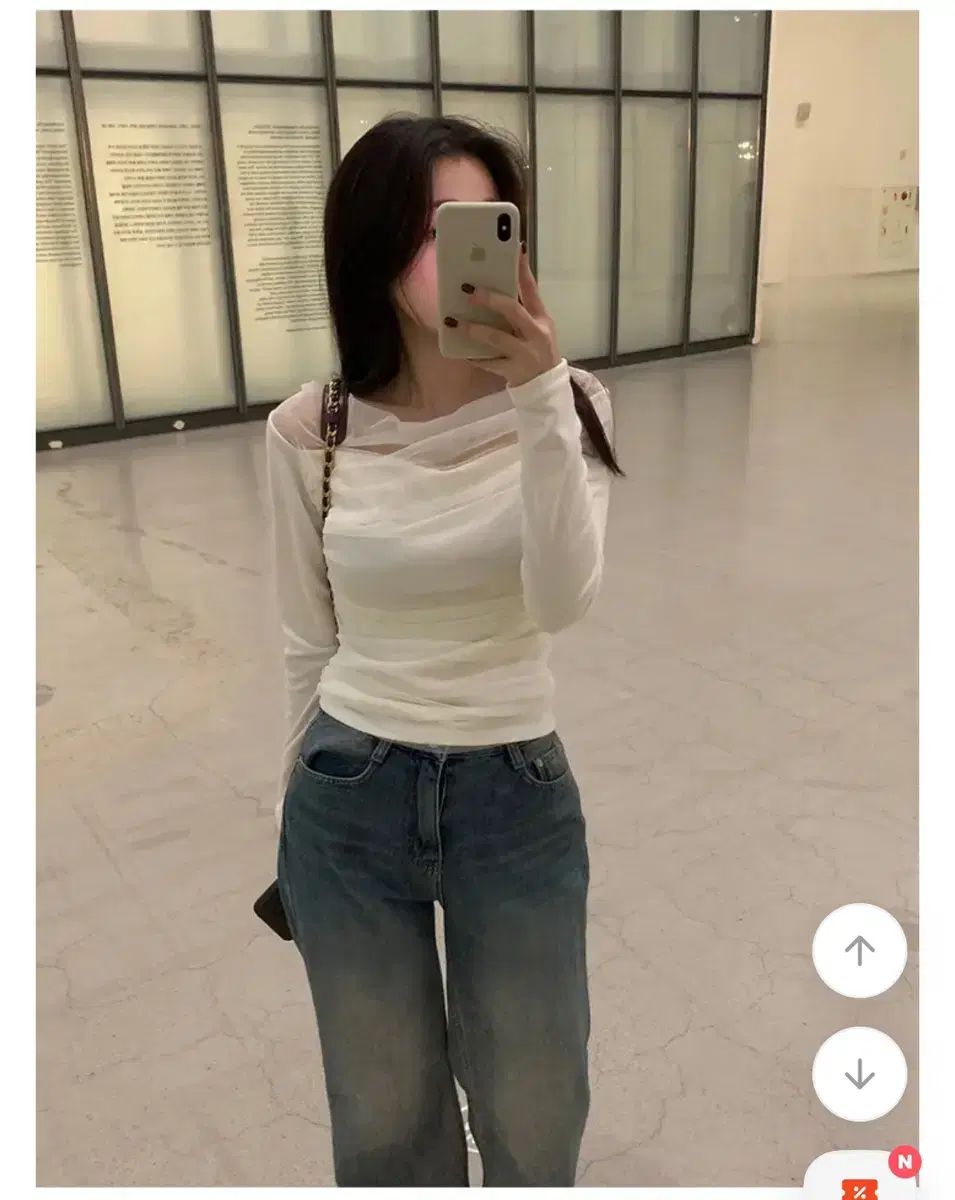Tap the up arrow to jump to the top
Image resolution: width=955 pixels, height=1200 pixels.
pos(859,950)
